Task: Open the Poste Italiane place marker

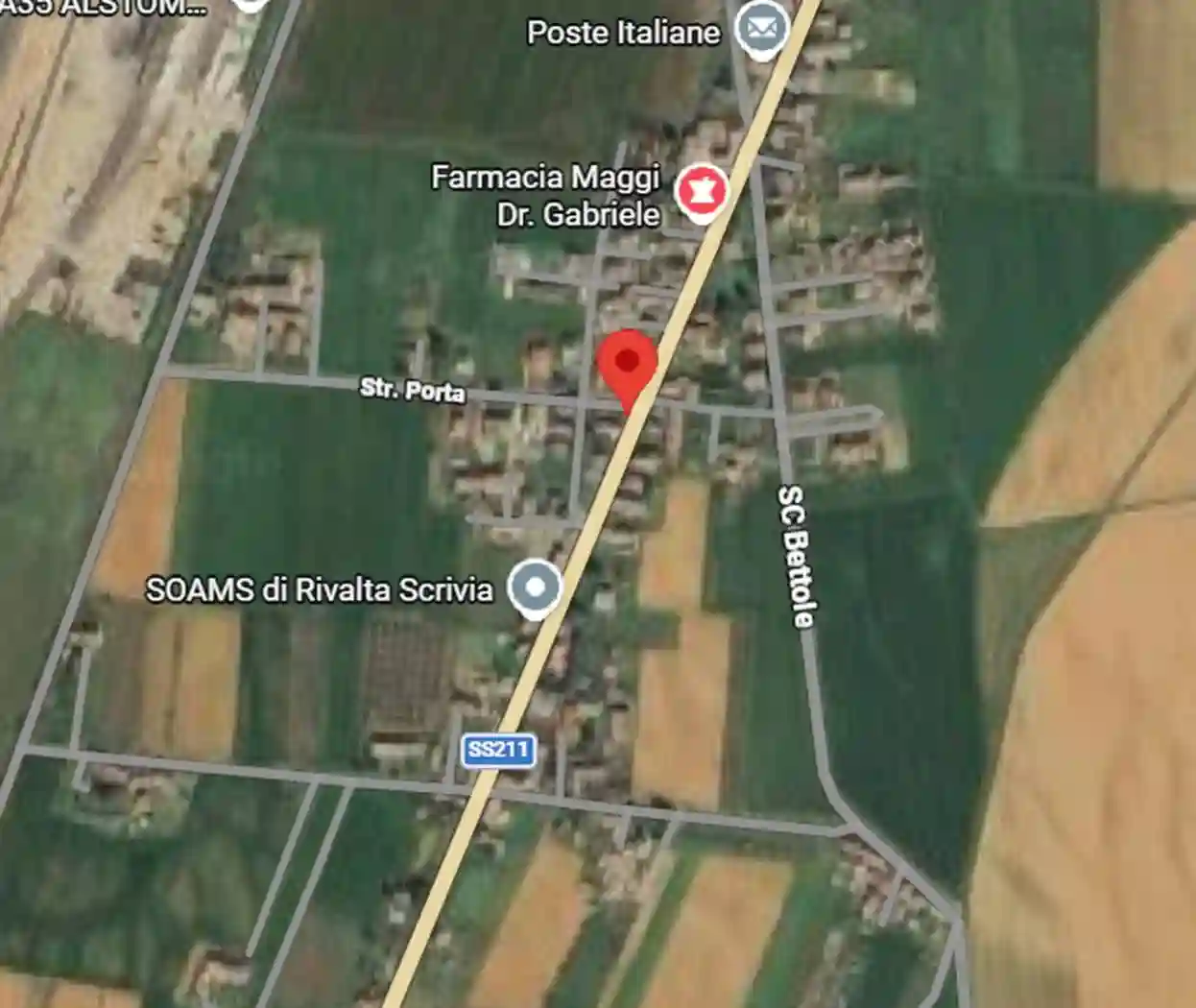Action: (x=762, y=30)
